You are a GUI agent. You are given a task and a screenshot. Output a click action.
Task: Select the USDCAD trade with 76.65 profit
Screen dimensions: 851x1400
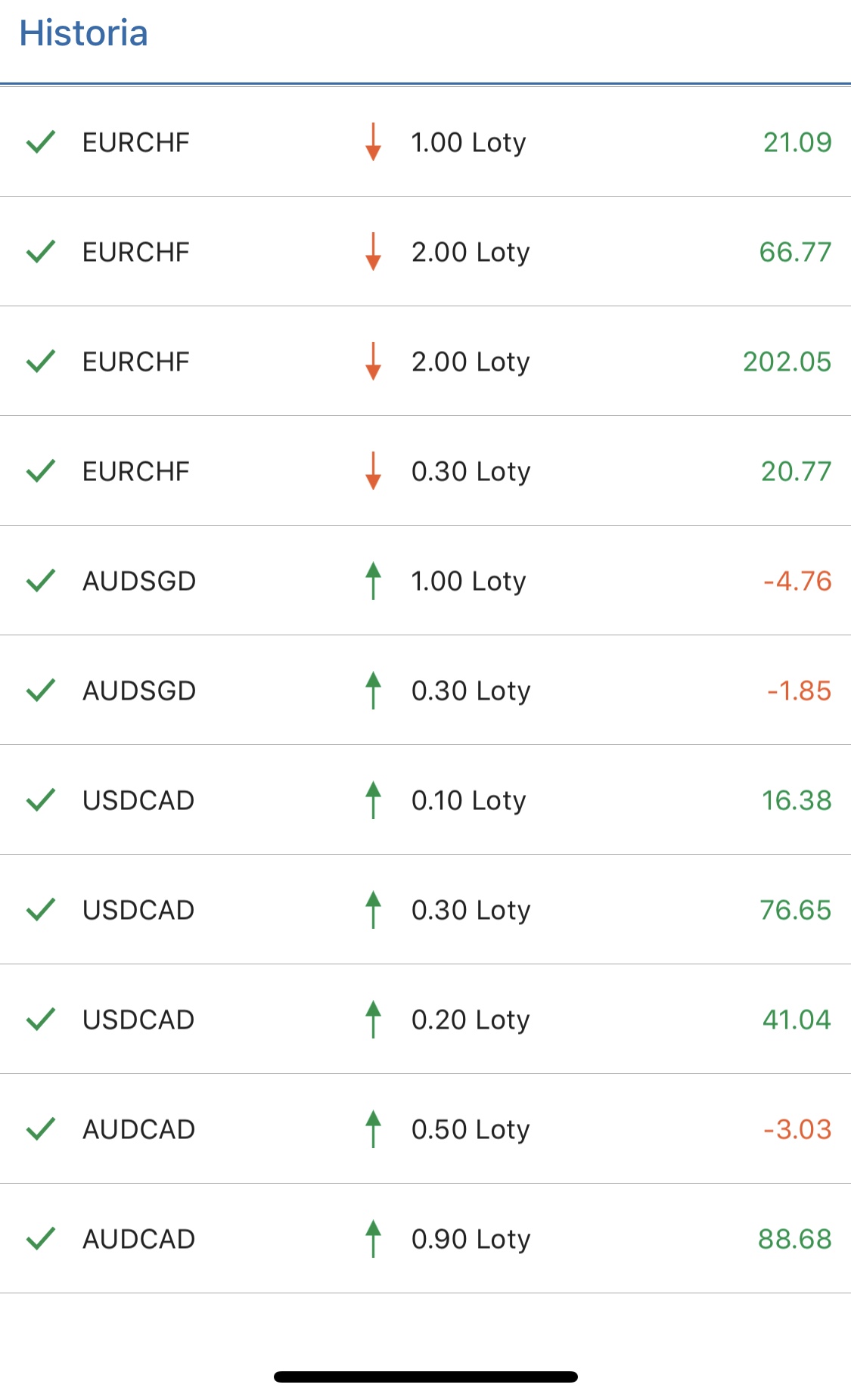(x=425, y=910)
